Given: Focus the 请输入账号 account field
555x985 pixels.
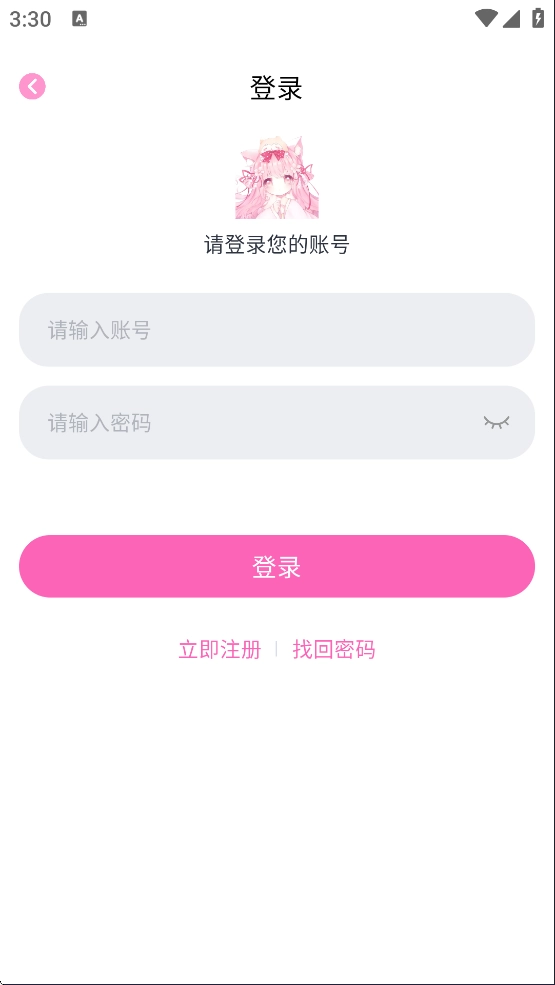Looking at the screenshot, I should [x=277, y=330].
